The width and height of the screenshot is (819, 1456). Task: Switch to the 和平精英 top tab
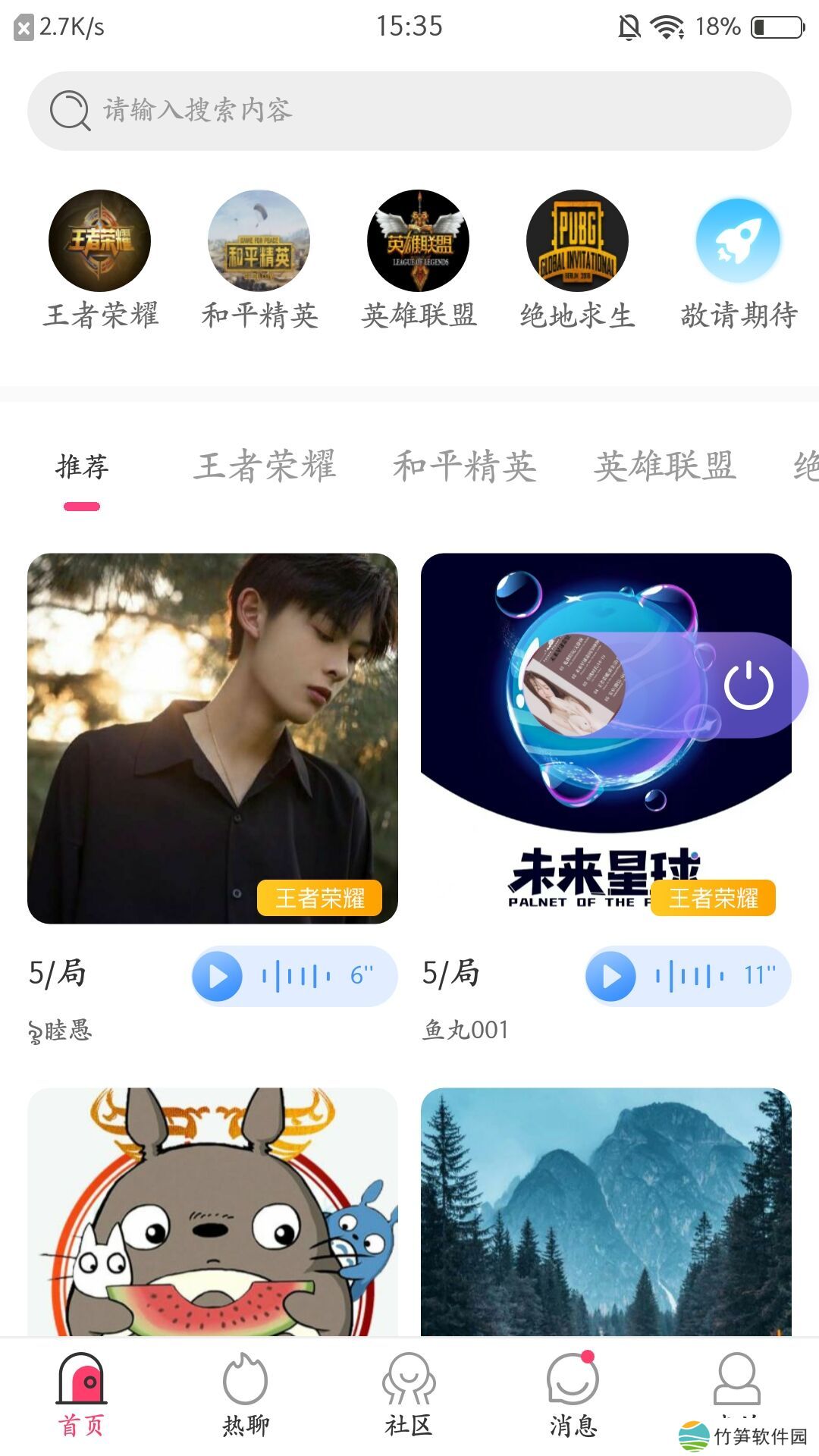click(464, 466)
